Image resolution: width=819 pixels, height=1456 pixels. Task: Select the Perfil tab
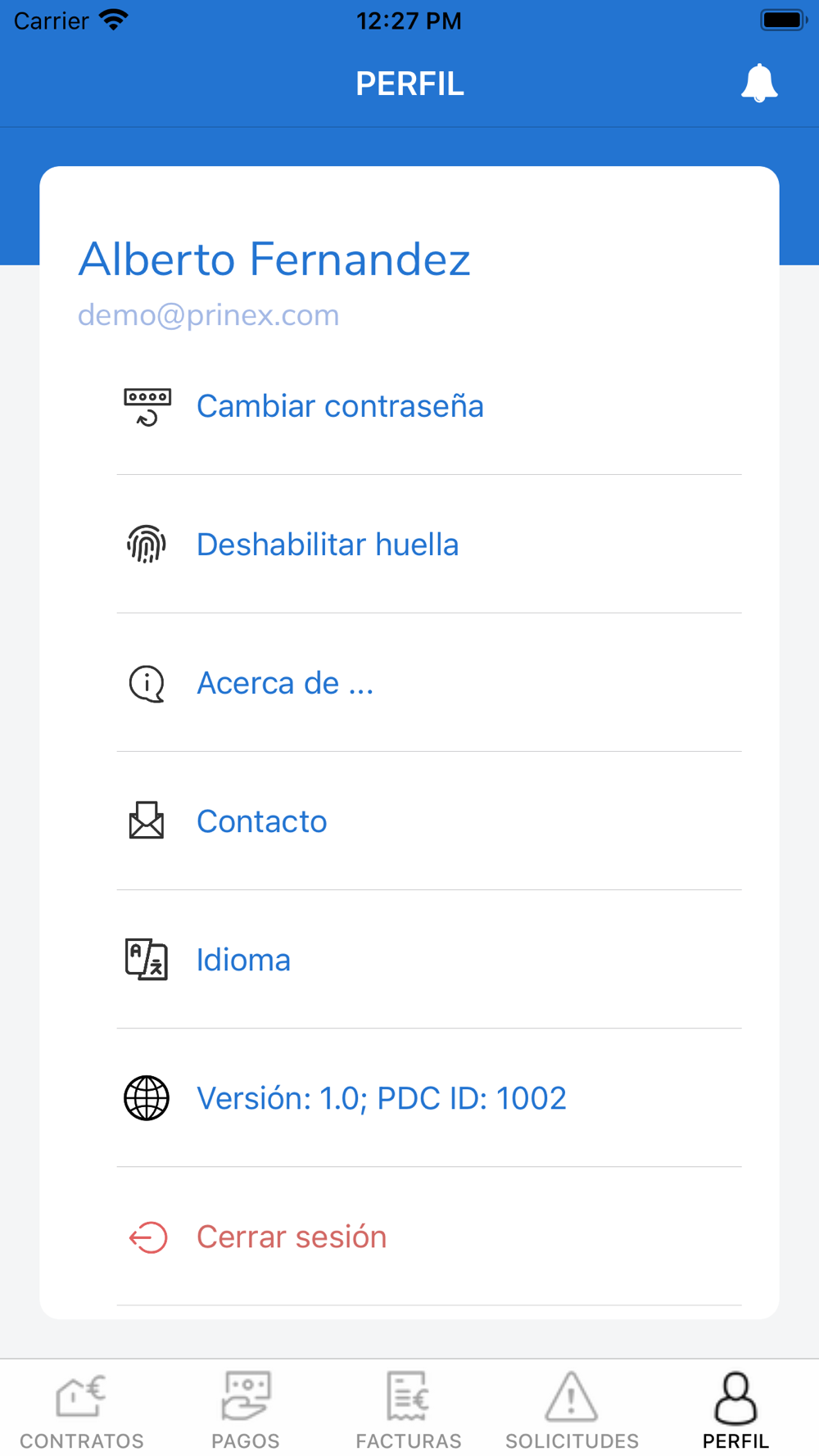tap(735, 1410)
